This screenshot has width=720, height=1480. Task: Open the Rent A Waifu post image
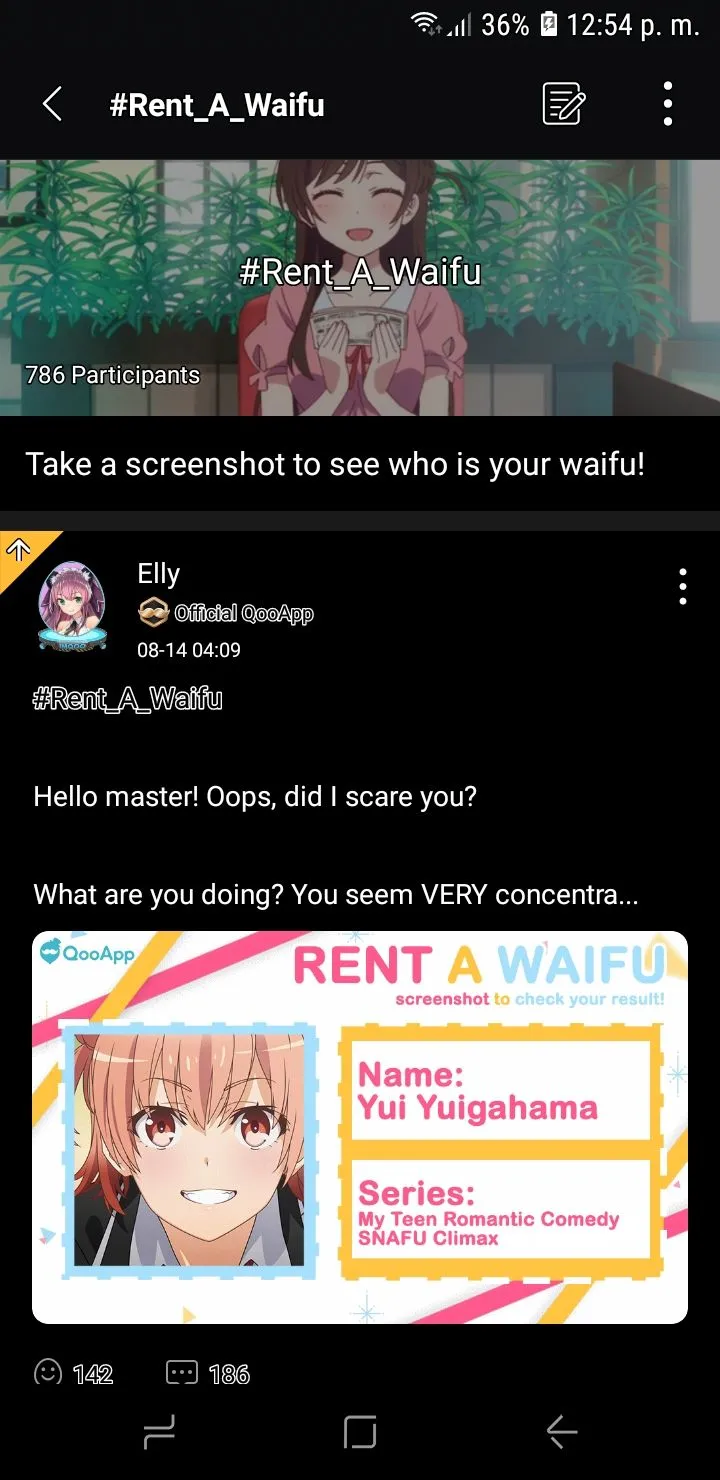coord(360,1127)
